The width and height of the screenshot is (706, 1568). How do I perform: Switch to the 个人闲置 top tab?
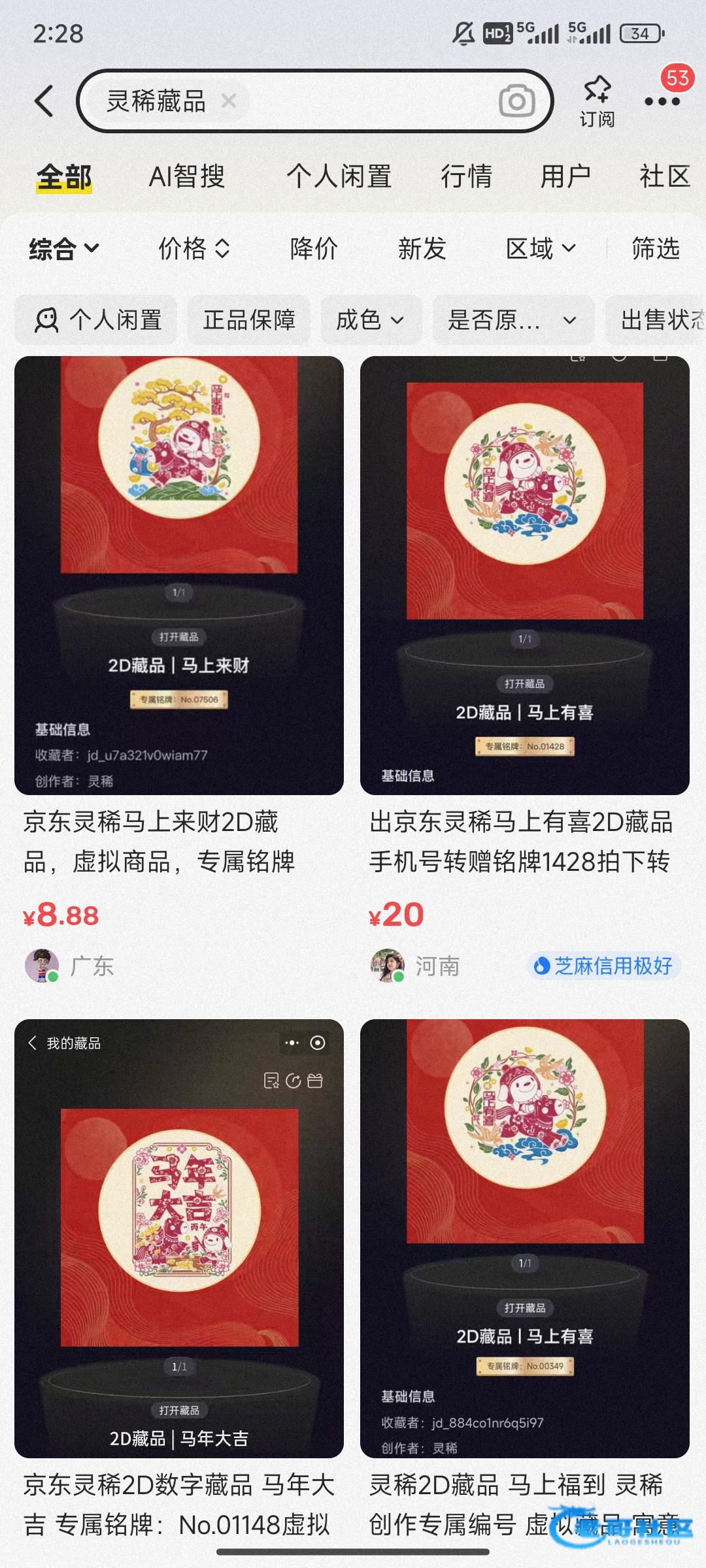pos(339,177)
